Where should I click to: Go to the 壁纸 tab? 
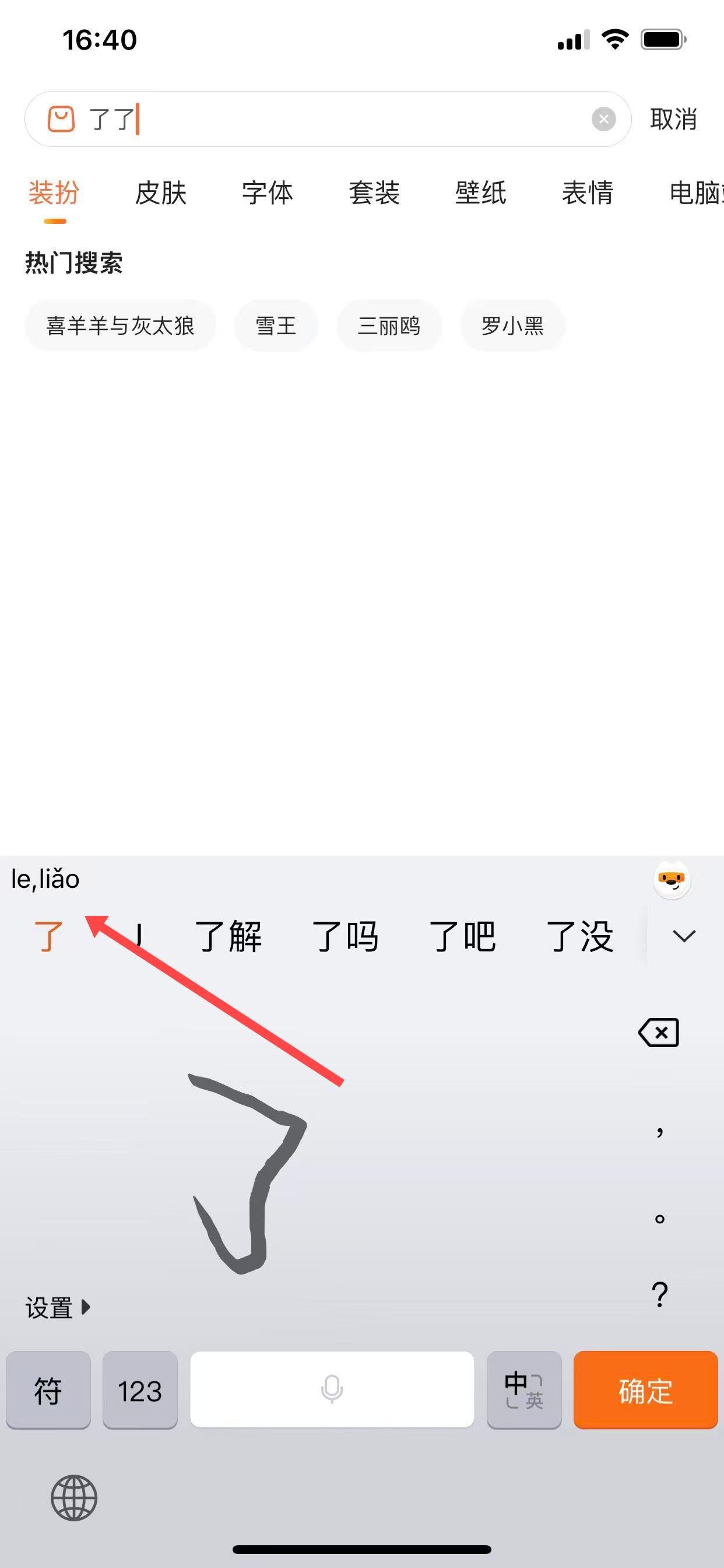tap(481, 193)
